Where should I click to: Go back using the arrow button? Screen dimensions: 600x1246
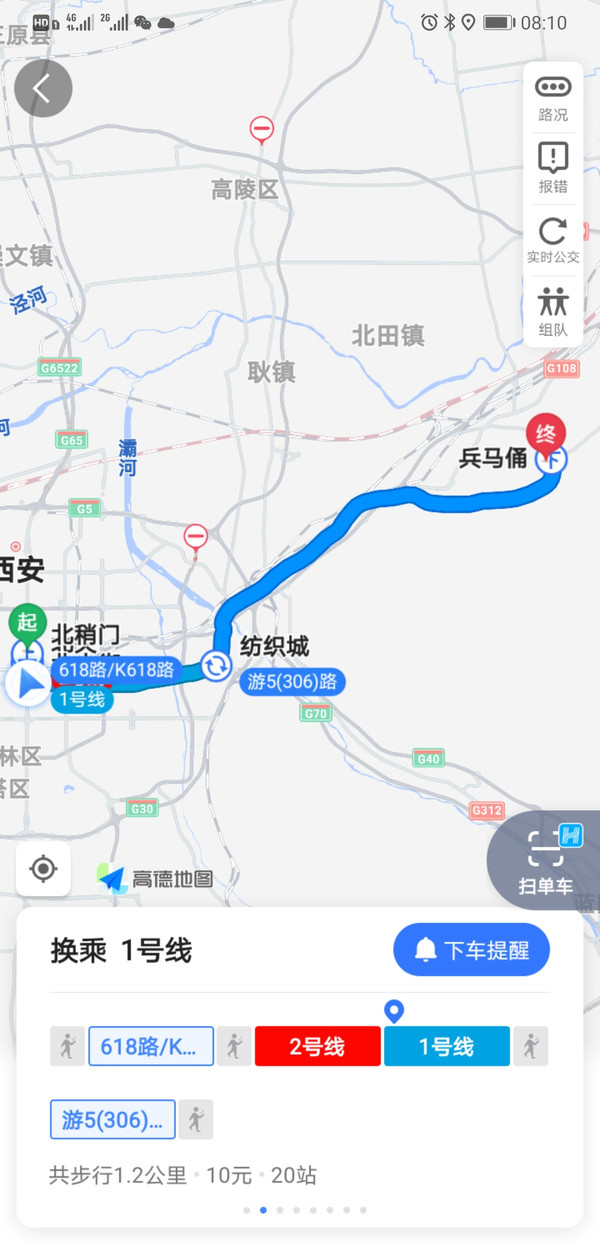[x=43, y=88]
